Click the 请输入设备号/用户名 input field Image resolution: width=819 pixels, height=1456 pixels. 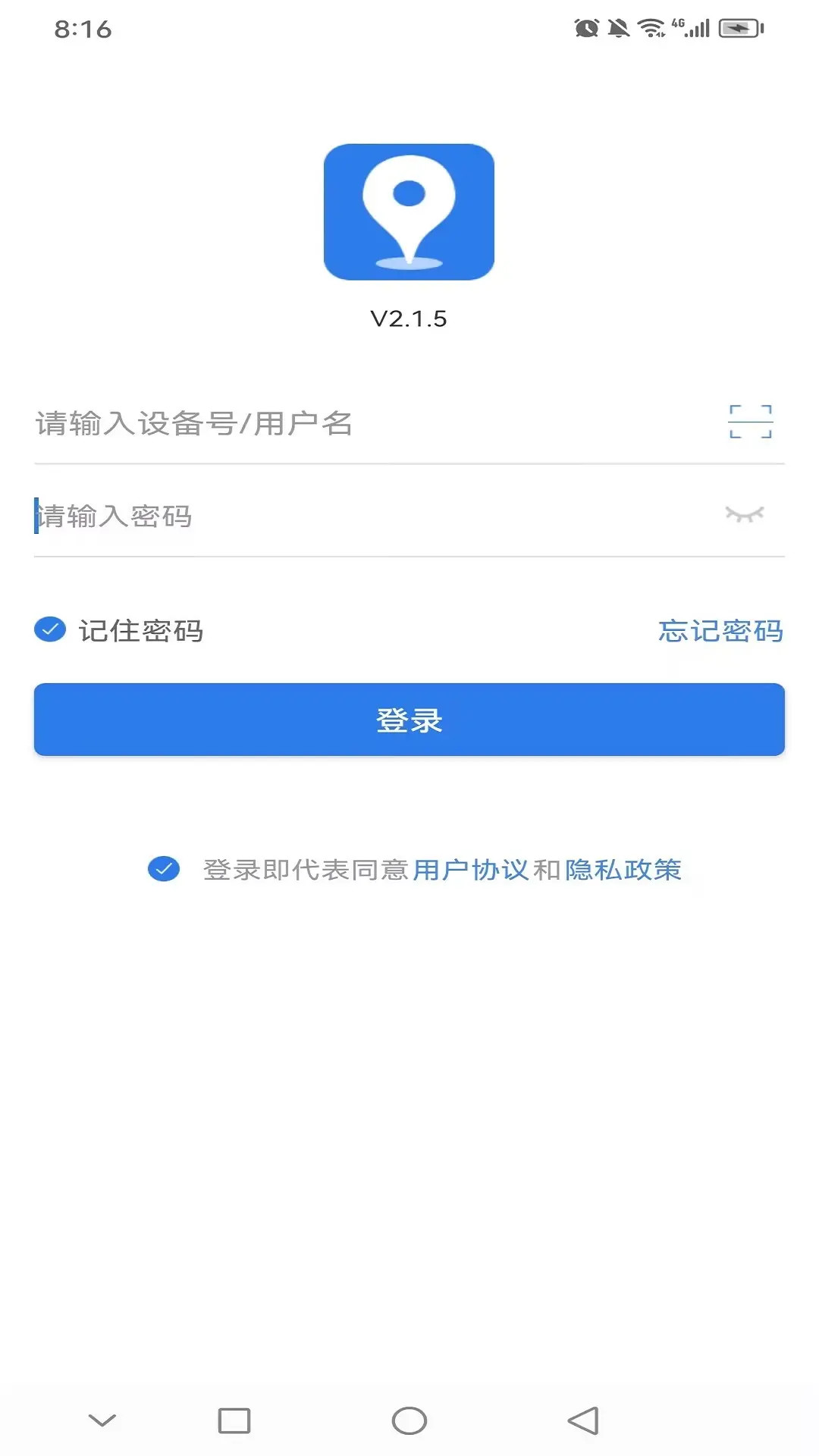click(x=303, y=423)
